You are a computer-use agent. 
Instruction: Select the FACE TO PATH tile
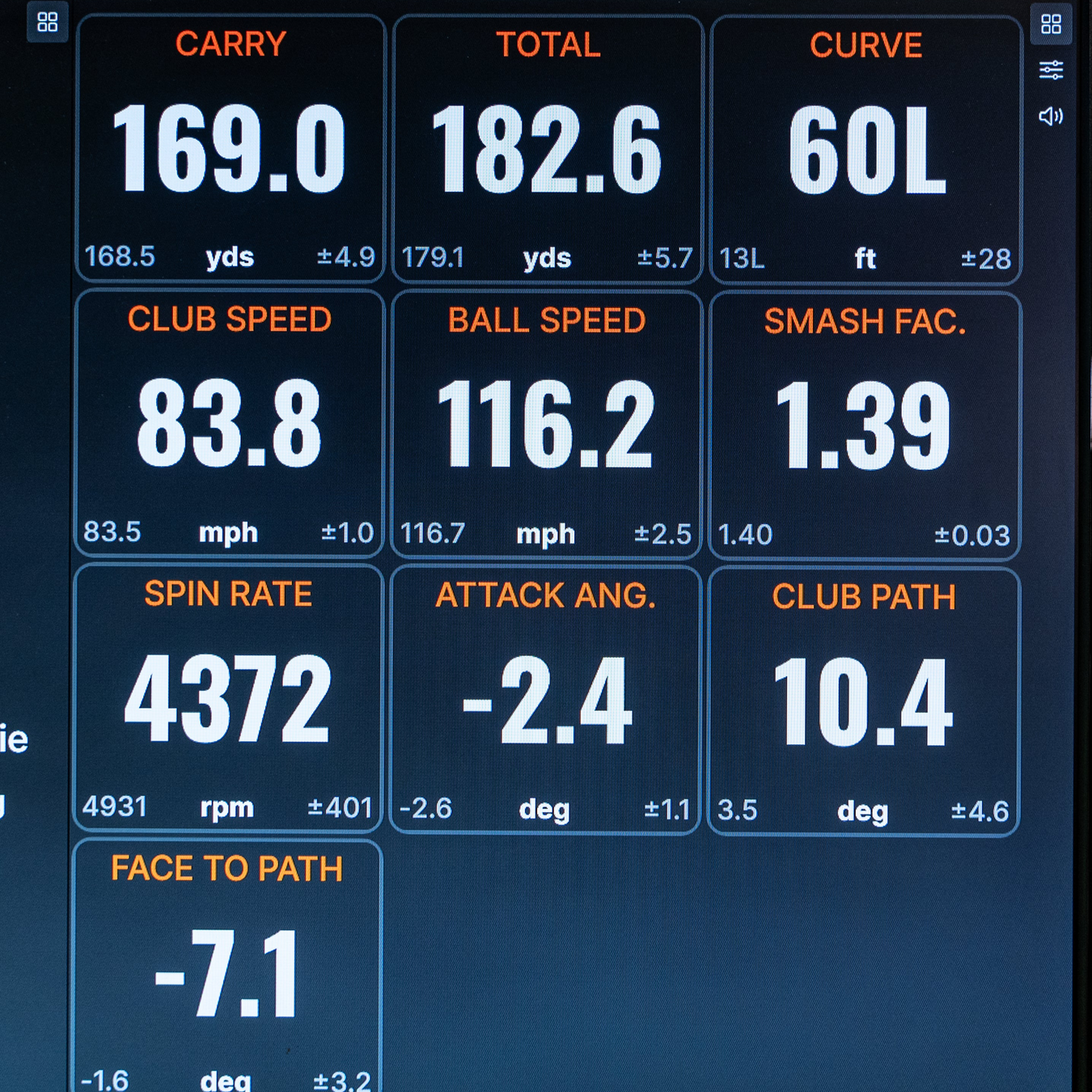coord(227,967)
